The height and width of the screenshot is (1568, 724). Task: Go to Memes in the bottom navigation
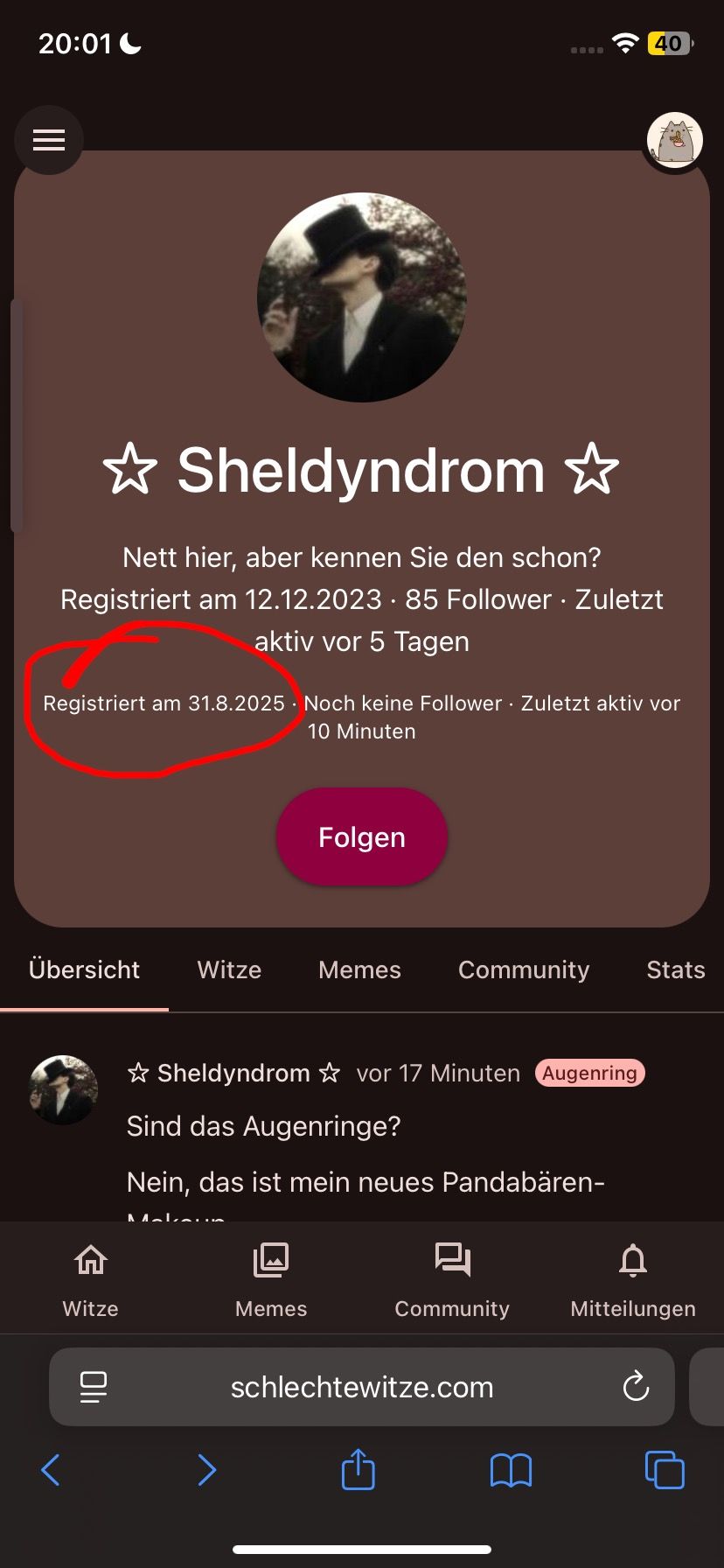pos(271,1280)
